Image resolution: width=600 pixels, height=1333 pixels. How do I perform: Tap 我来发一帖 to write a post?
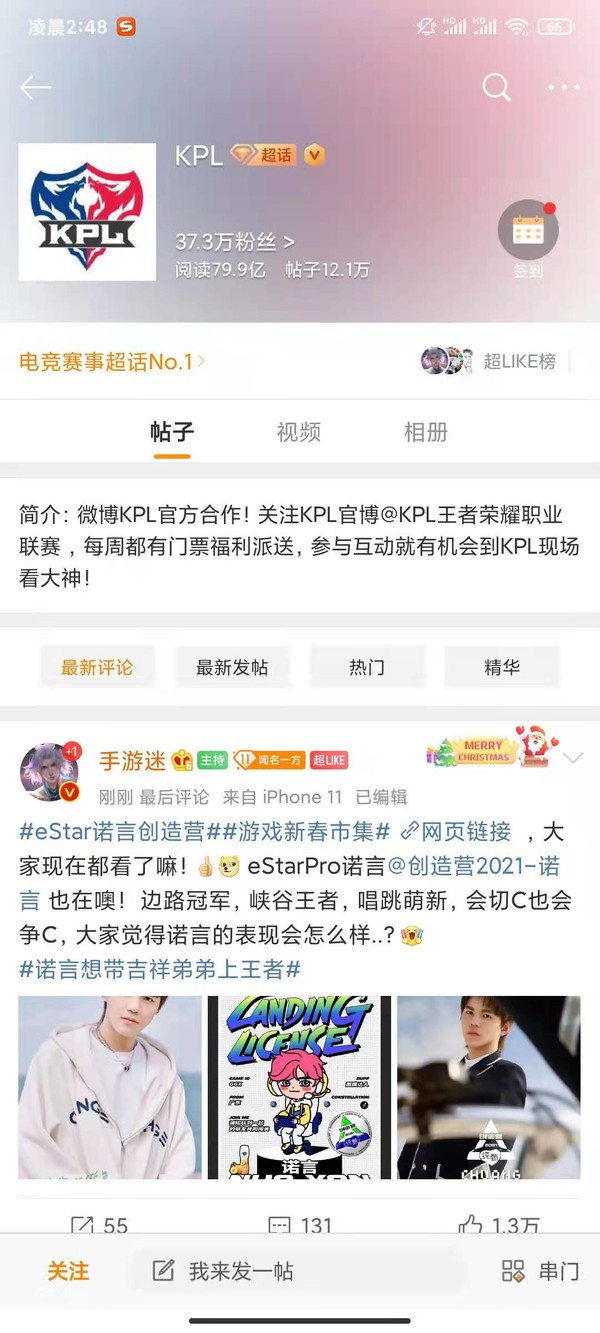pos(224,1271)
